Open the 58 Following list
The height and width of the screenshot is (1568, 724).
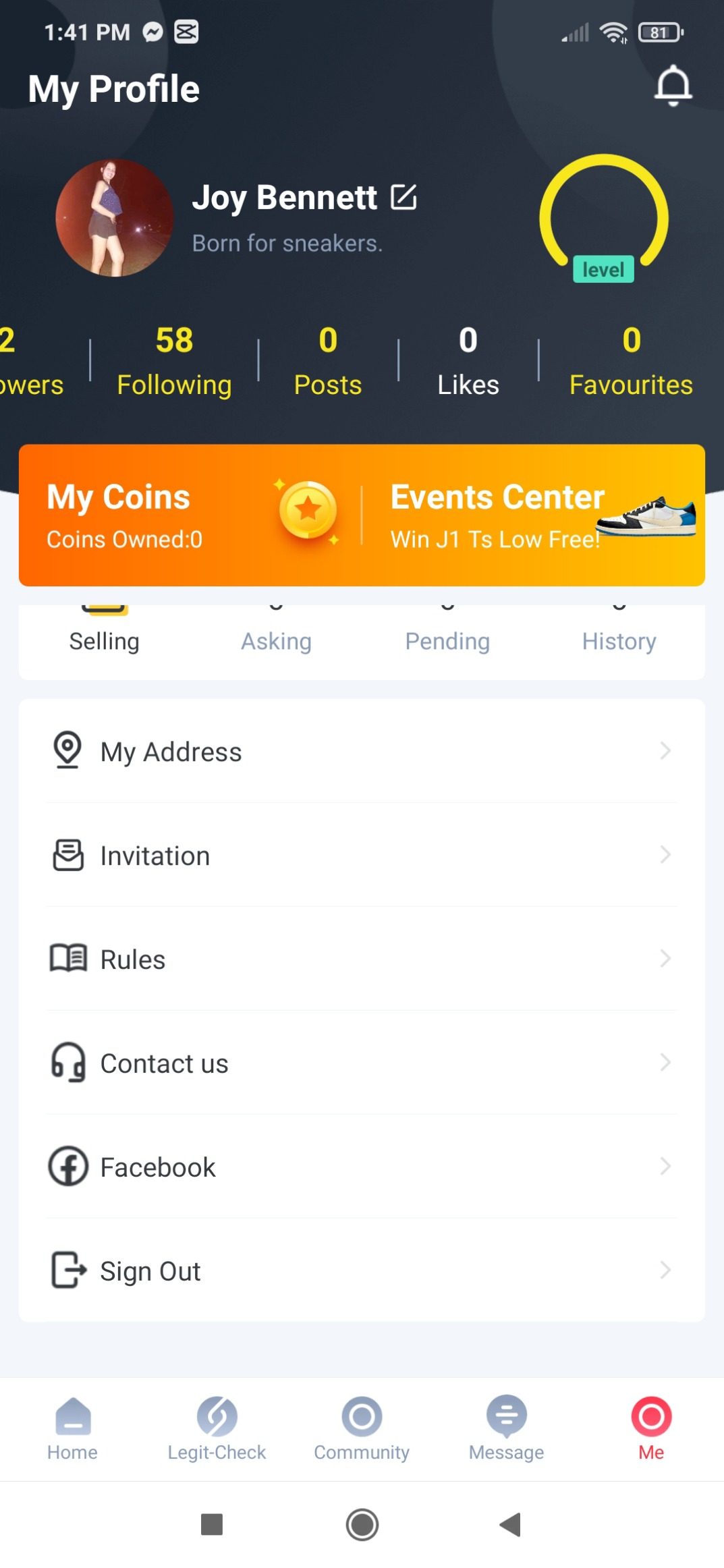tap(174, 361)
